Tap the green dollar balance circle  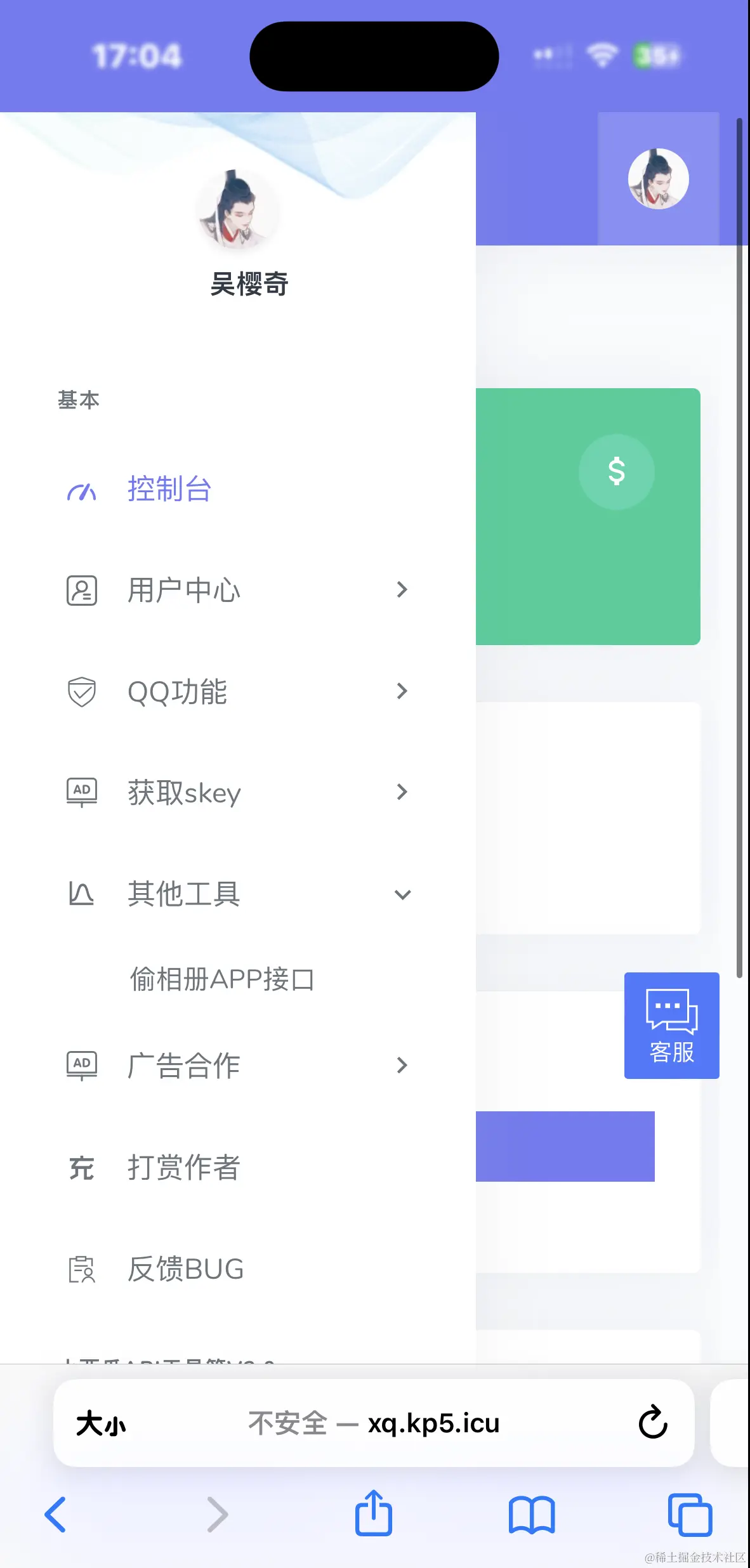[x=616, y=471]
